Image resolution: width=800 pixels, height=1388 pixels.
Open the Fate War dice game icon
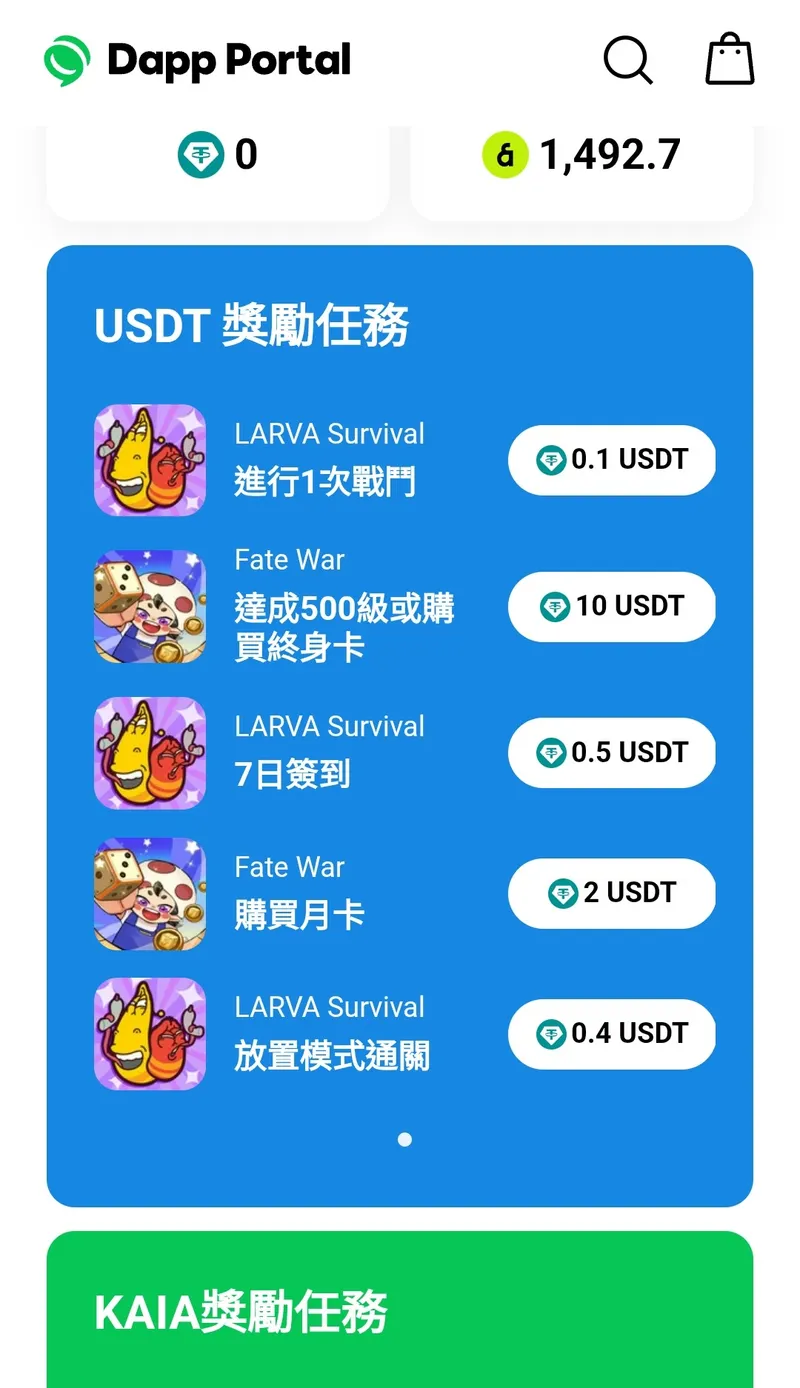pos(150,607)
